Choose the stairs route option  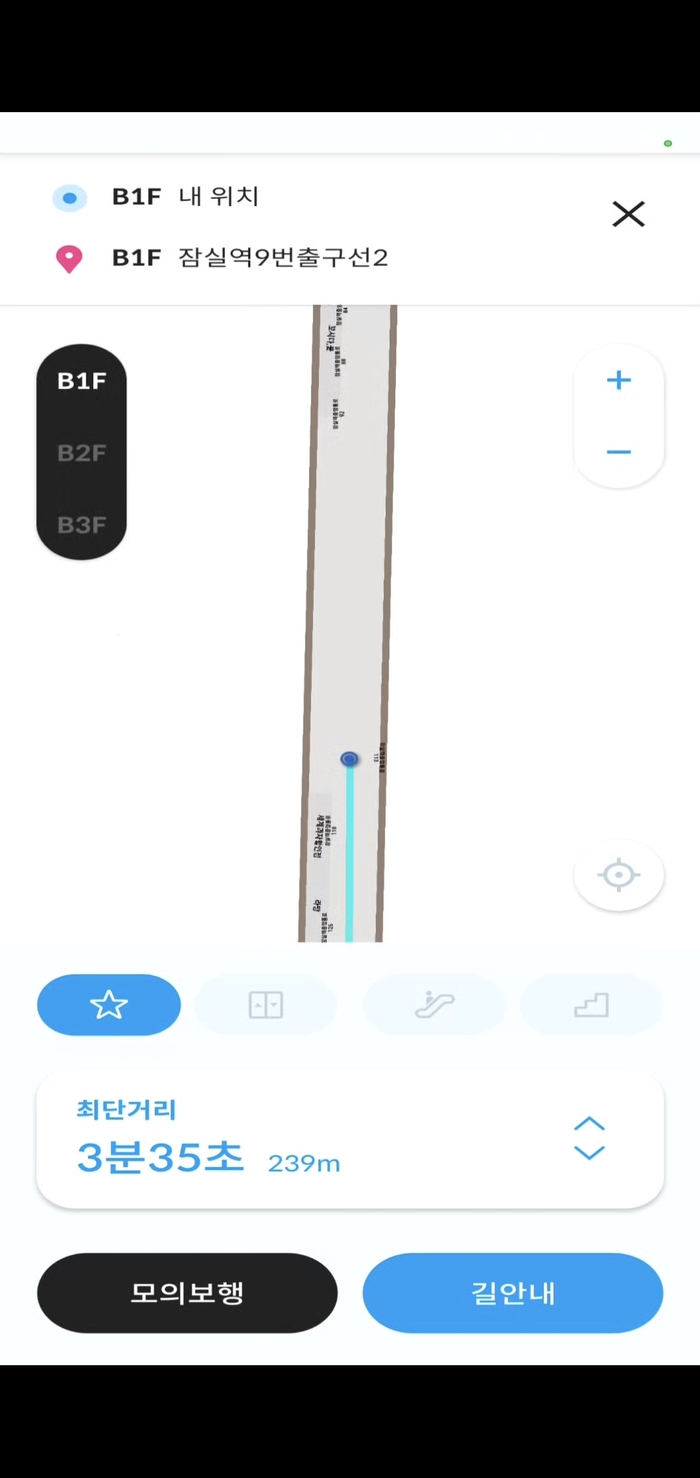click(x=591, y=1005)
